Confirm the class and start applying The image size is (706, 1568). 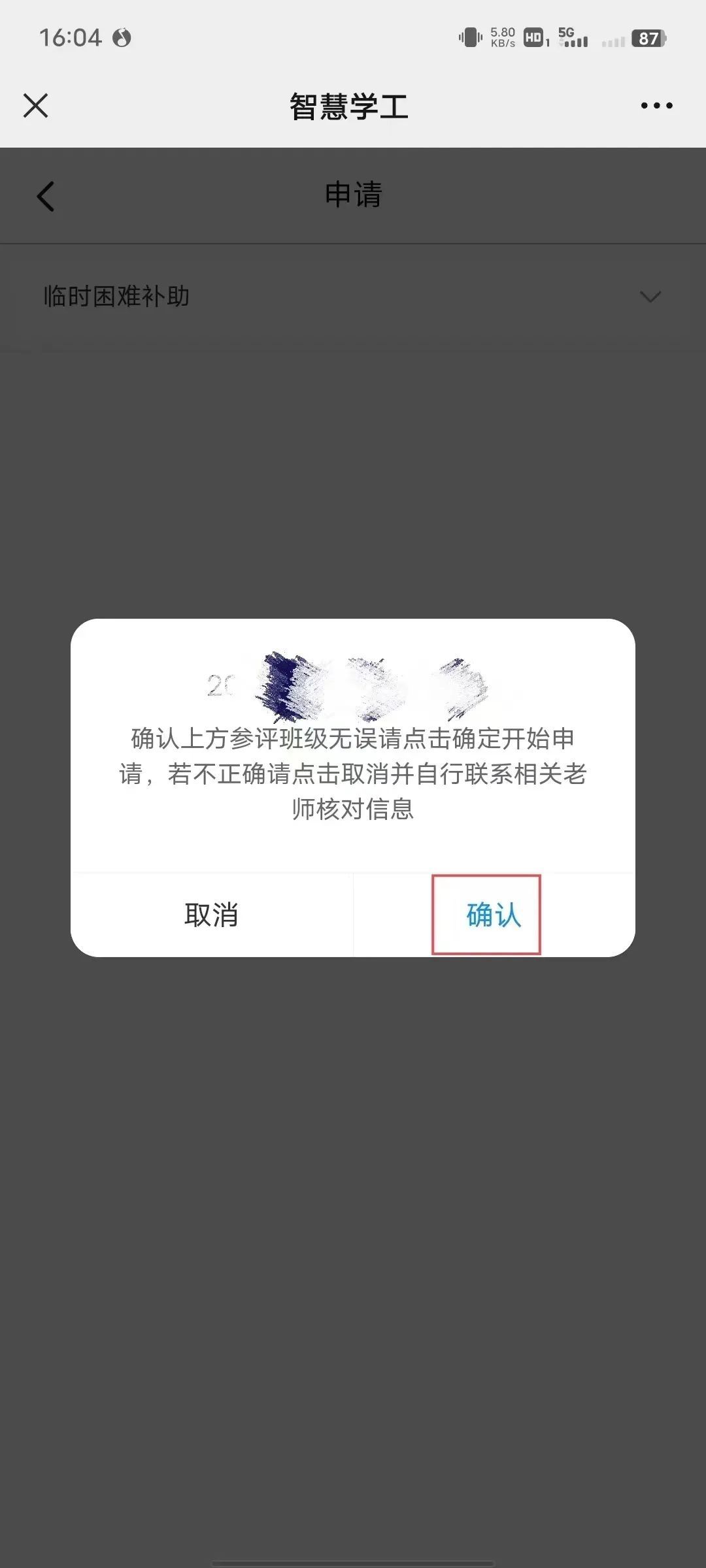click(x=493, y=915)
